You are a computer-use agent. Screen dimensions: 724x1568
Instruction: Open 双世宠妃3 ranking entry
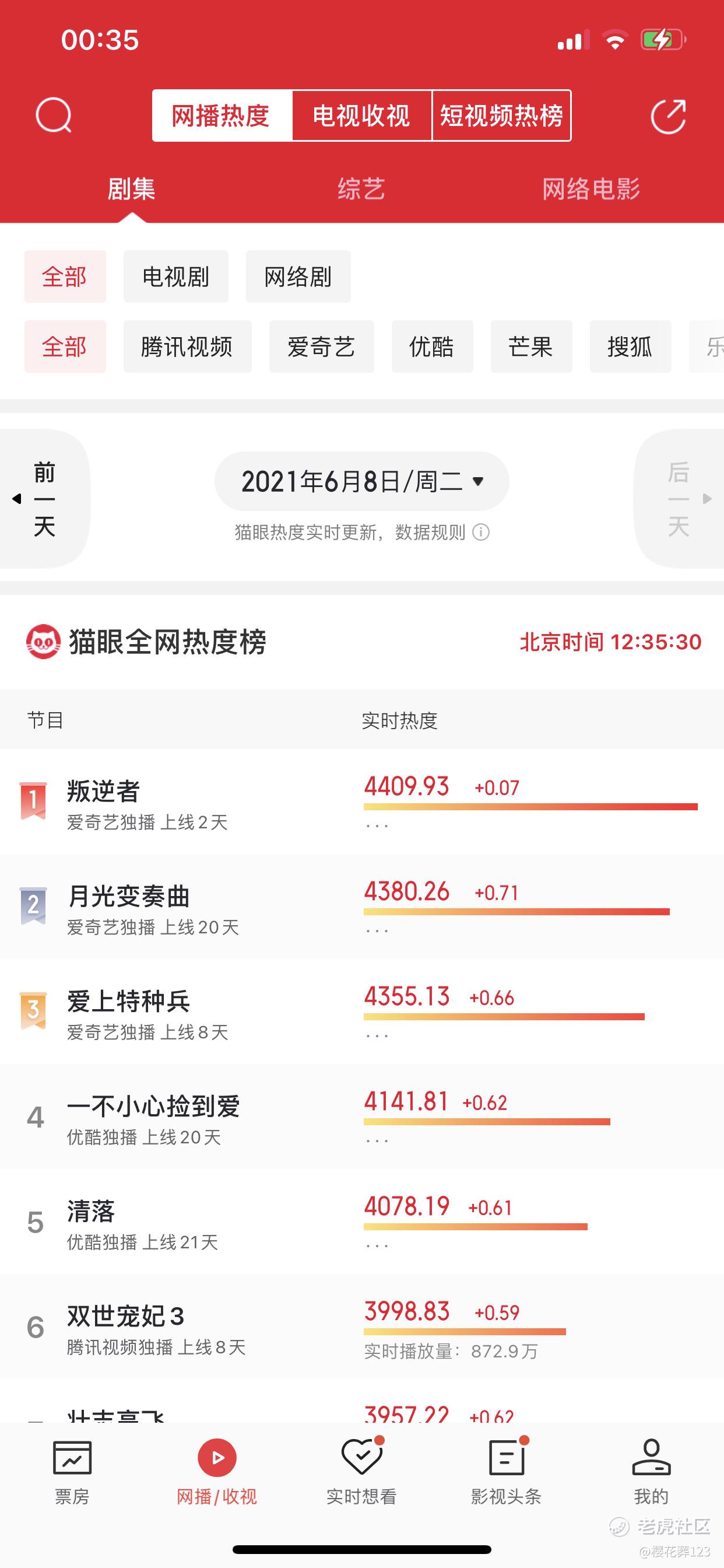[362, 1327]
